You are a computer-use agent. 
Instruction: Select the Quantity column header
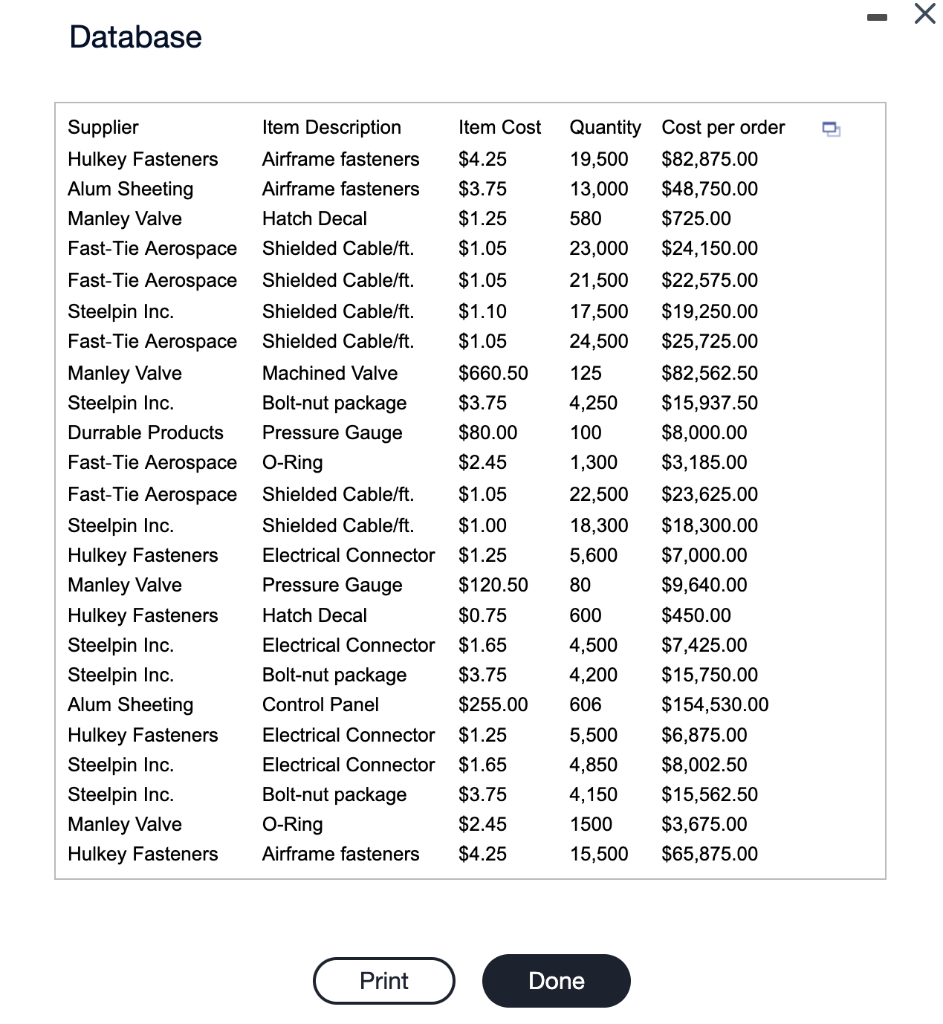click(x=603, y=127)
